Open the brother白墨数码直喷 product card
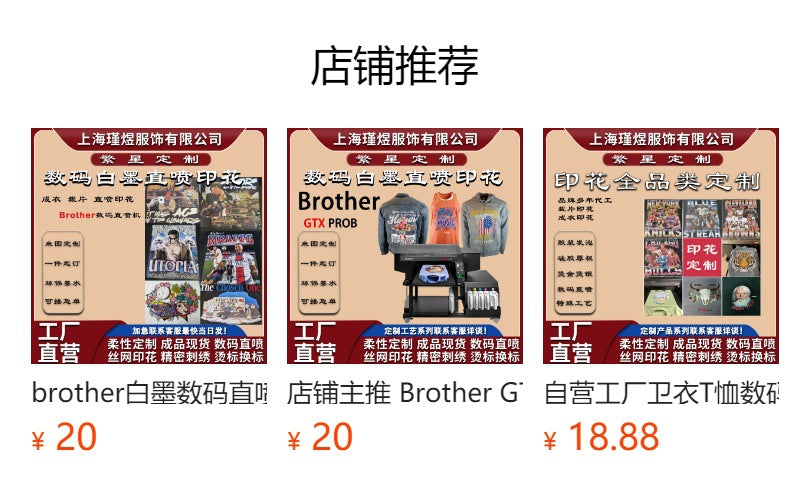 pos(149,246)
